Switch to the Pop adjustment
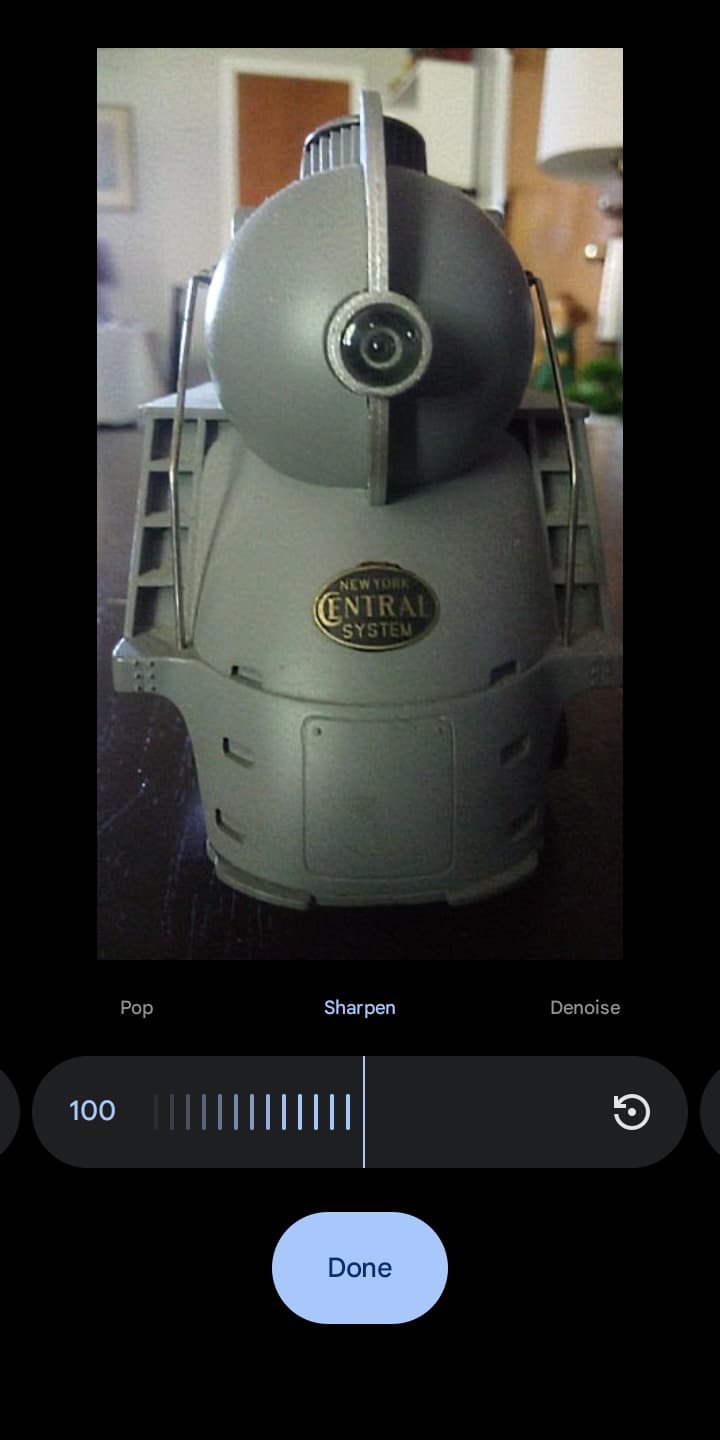720x1440 pixels. (x=137, y=1008)
